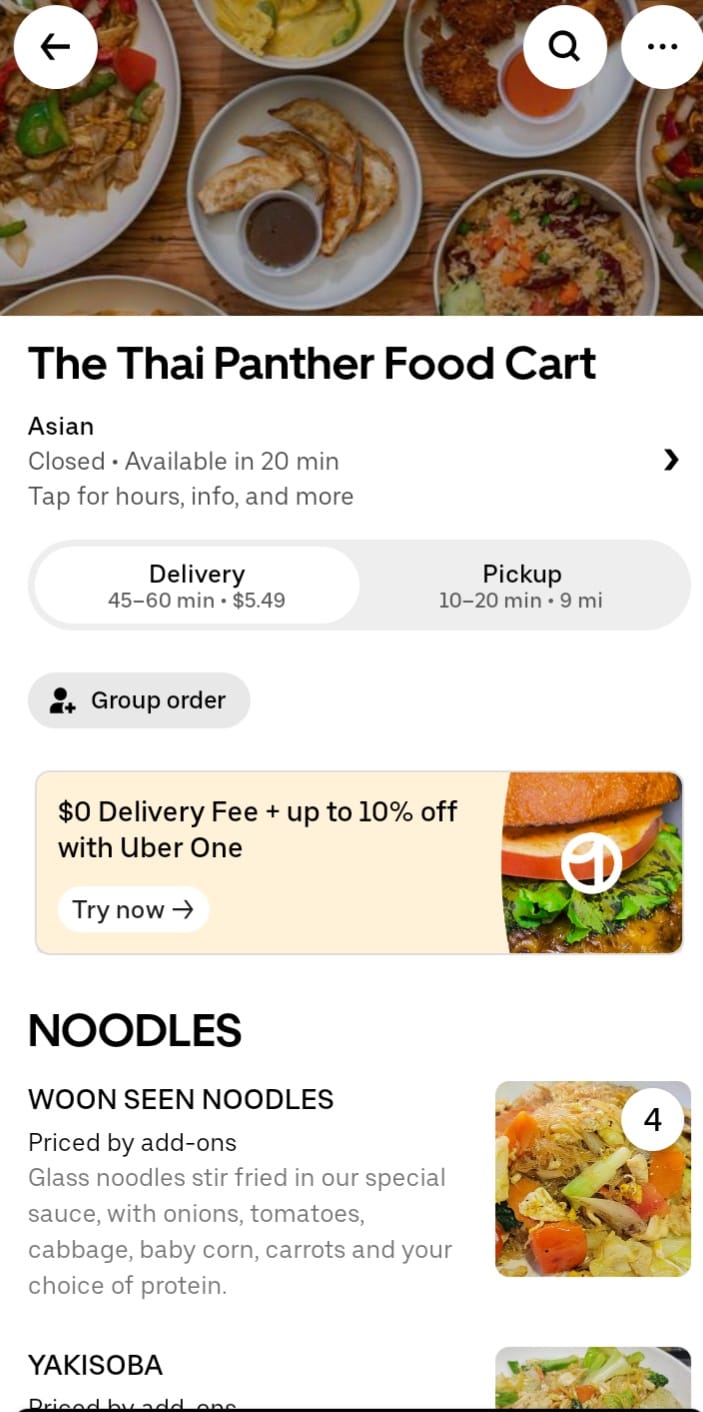Tap Try now for Uber One
Image resolution: width=703 pixels, height=1412 pixels.
[x=133, y=910]
